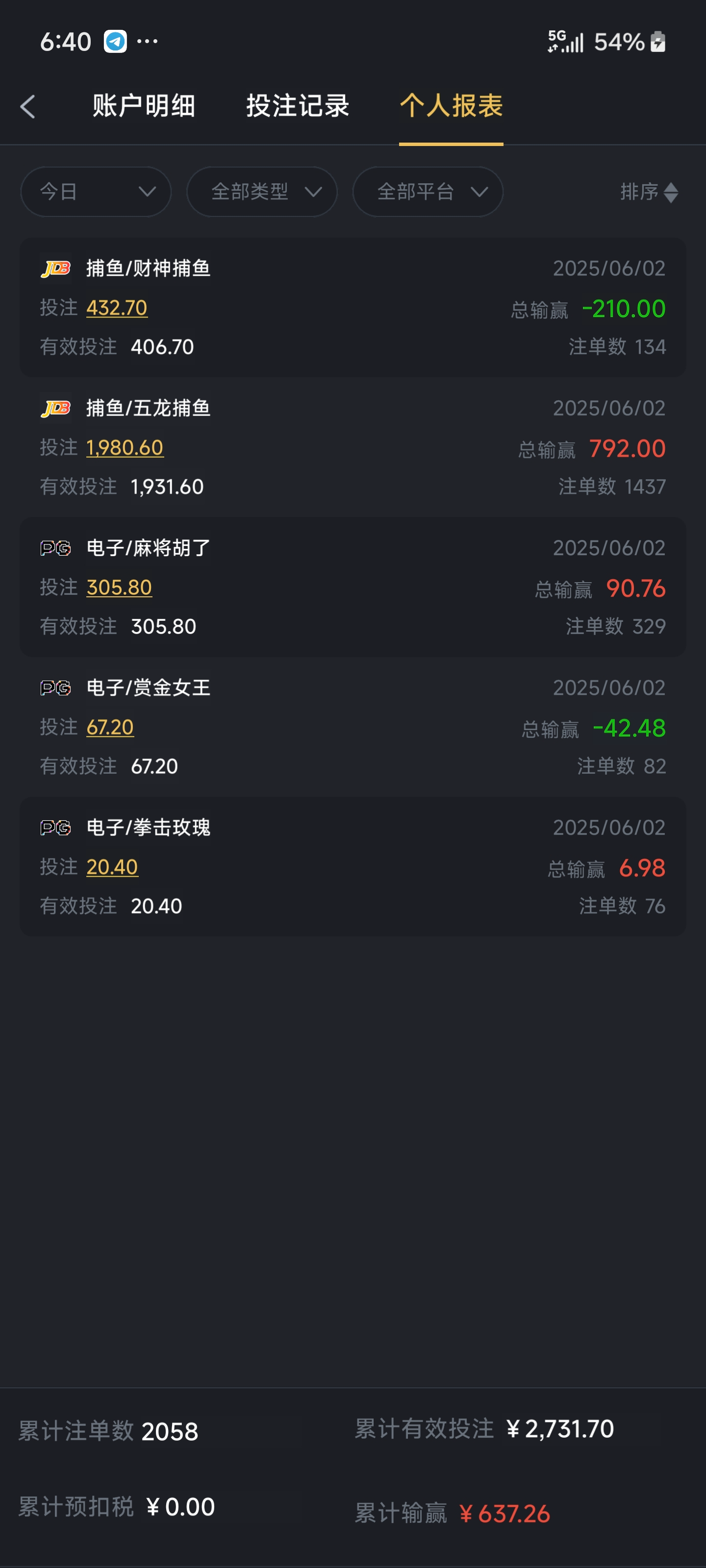Screen dimensions: 706x1568
Task: Switch to the 投注记录 tab
Action: 297,106
